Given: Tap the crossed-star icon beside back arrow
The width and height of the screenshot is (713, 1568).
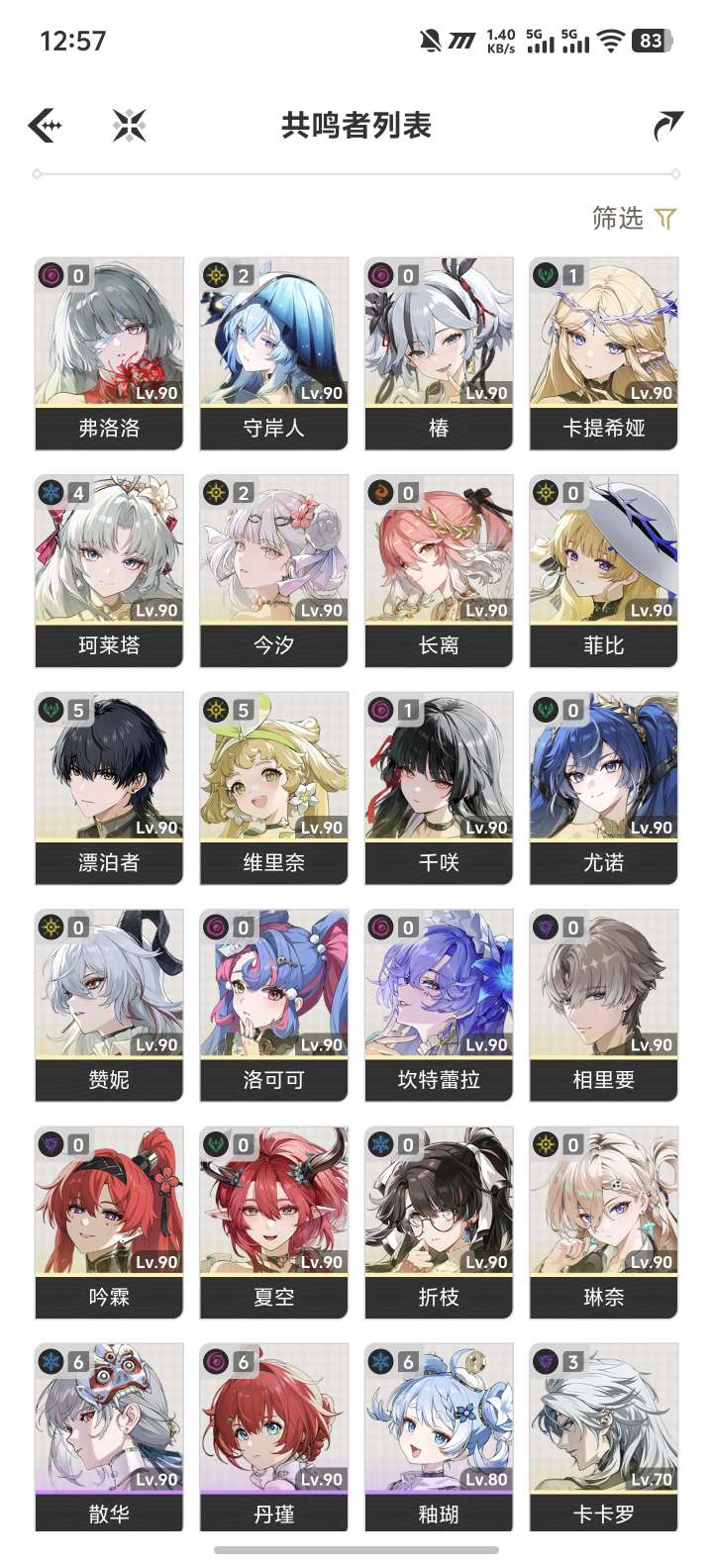Looking at the screenshot, I should pos(129,126).
